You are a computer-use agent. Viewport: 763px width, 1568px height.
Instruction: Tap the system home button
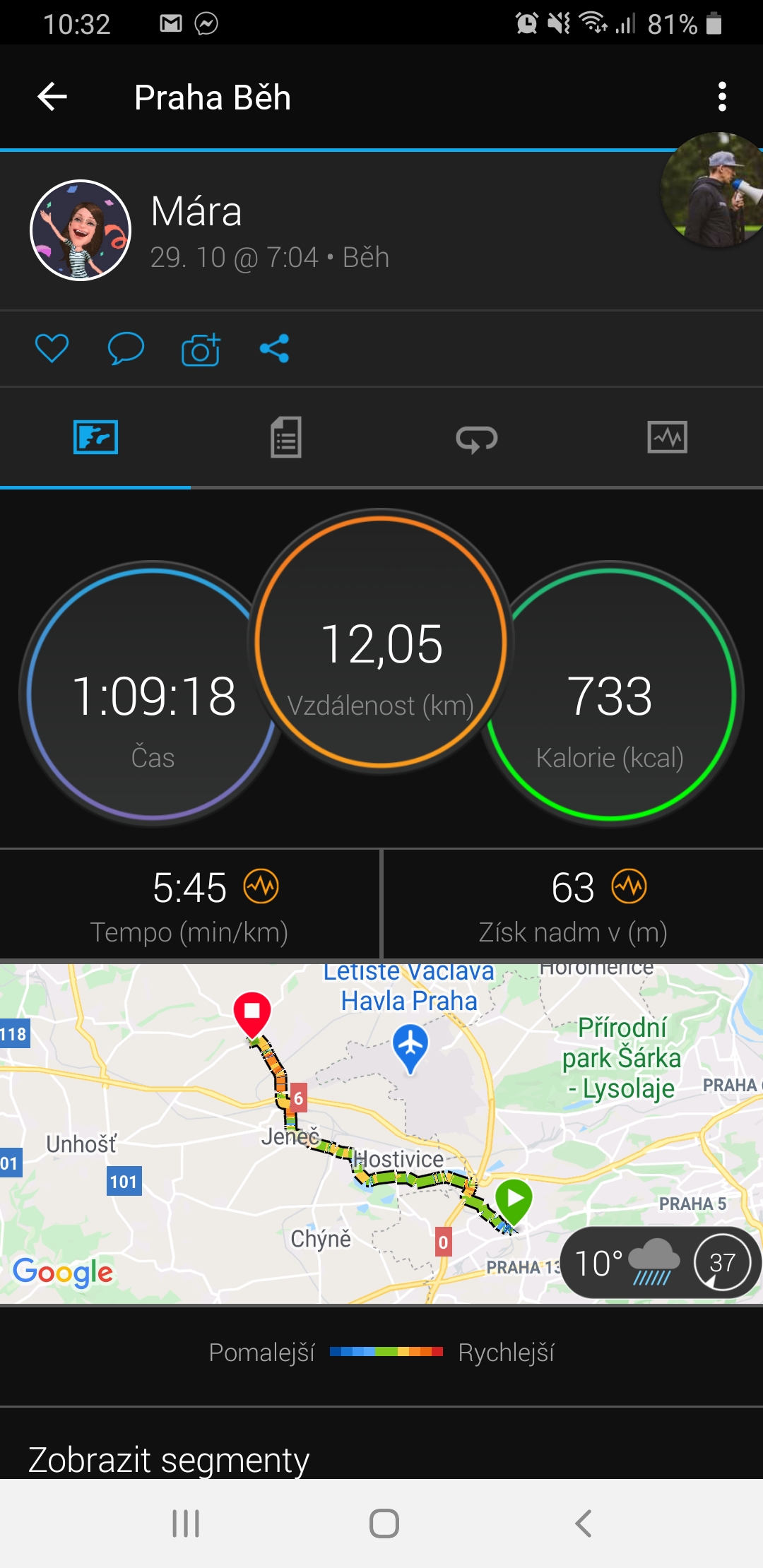(384, 1524)
